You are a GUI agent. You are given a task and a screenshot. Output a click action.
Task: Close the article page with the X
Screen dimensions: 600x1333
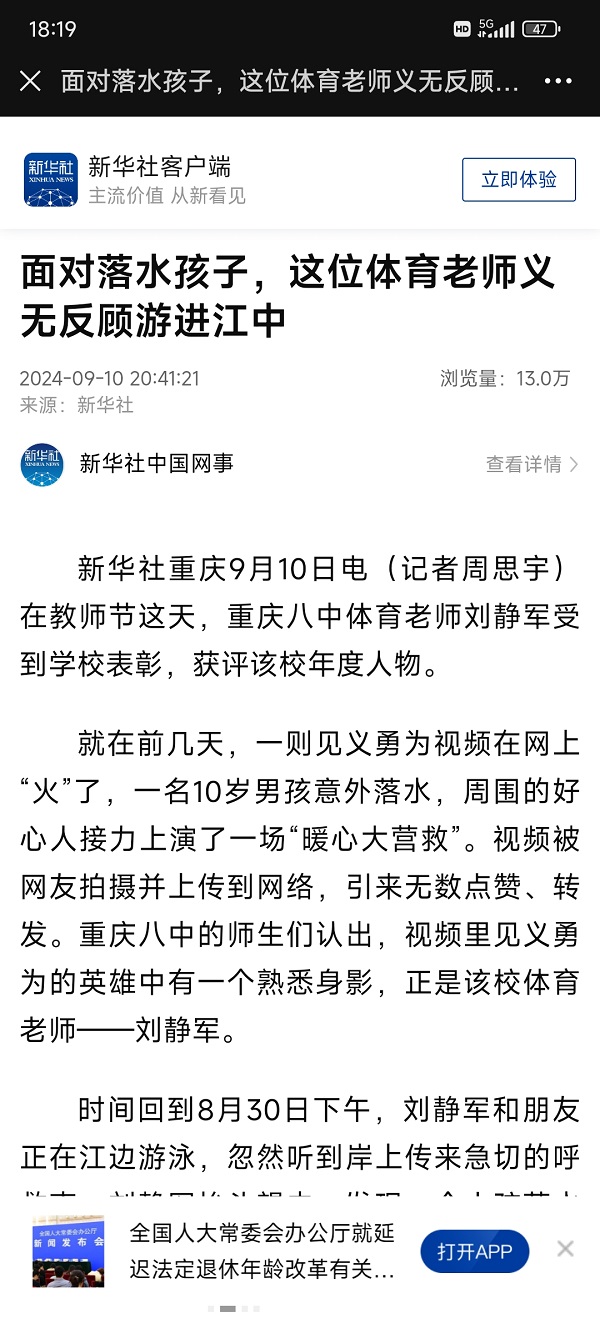[x=30, y=81]
